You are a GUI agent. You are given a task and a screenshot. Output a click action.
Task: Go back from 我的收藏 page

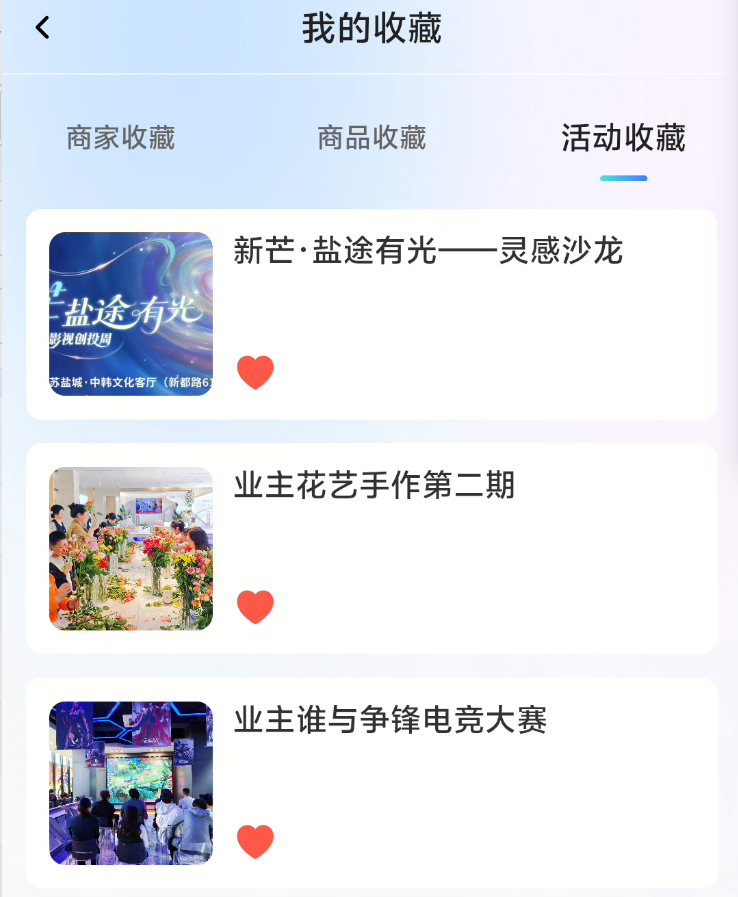[42, 28]
